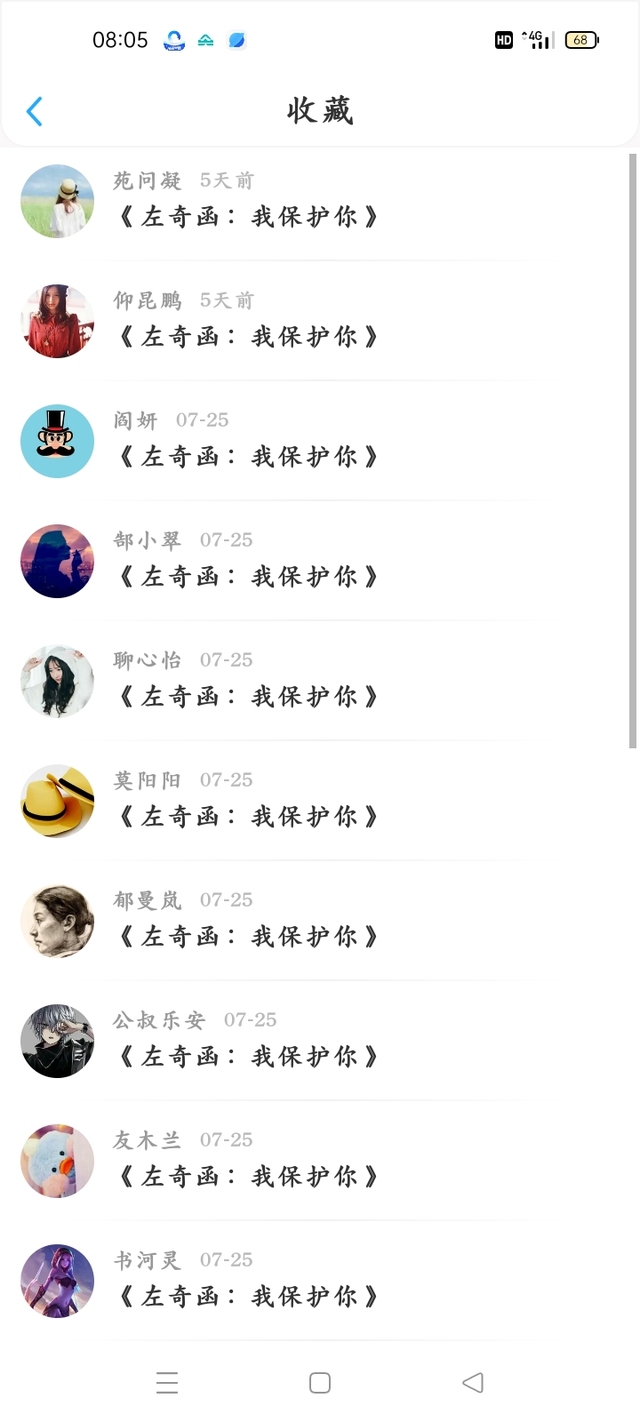Screen dimensions: 640x1422
Task: Open the favorite from 仰昆鹏
Action: [x=248, y=336]
